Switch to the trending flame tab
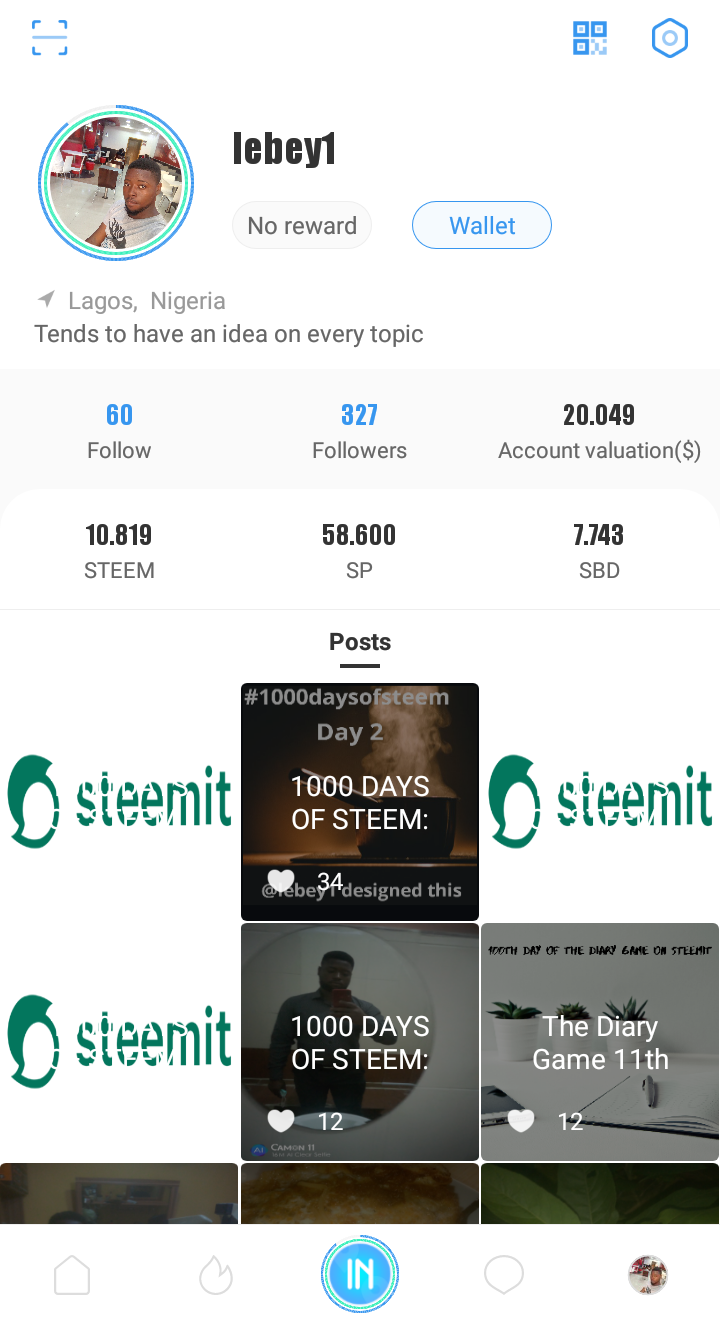This screenshot has height=1324, width=720. 216,1275
